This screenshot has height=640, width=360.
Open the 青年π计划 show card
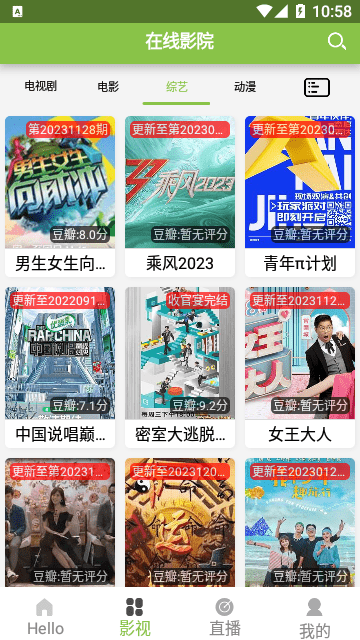coord(300,196)
